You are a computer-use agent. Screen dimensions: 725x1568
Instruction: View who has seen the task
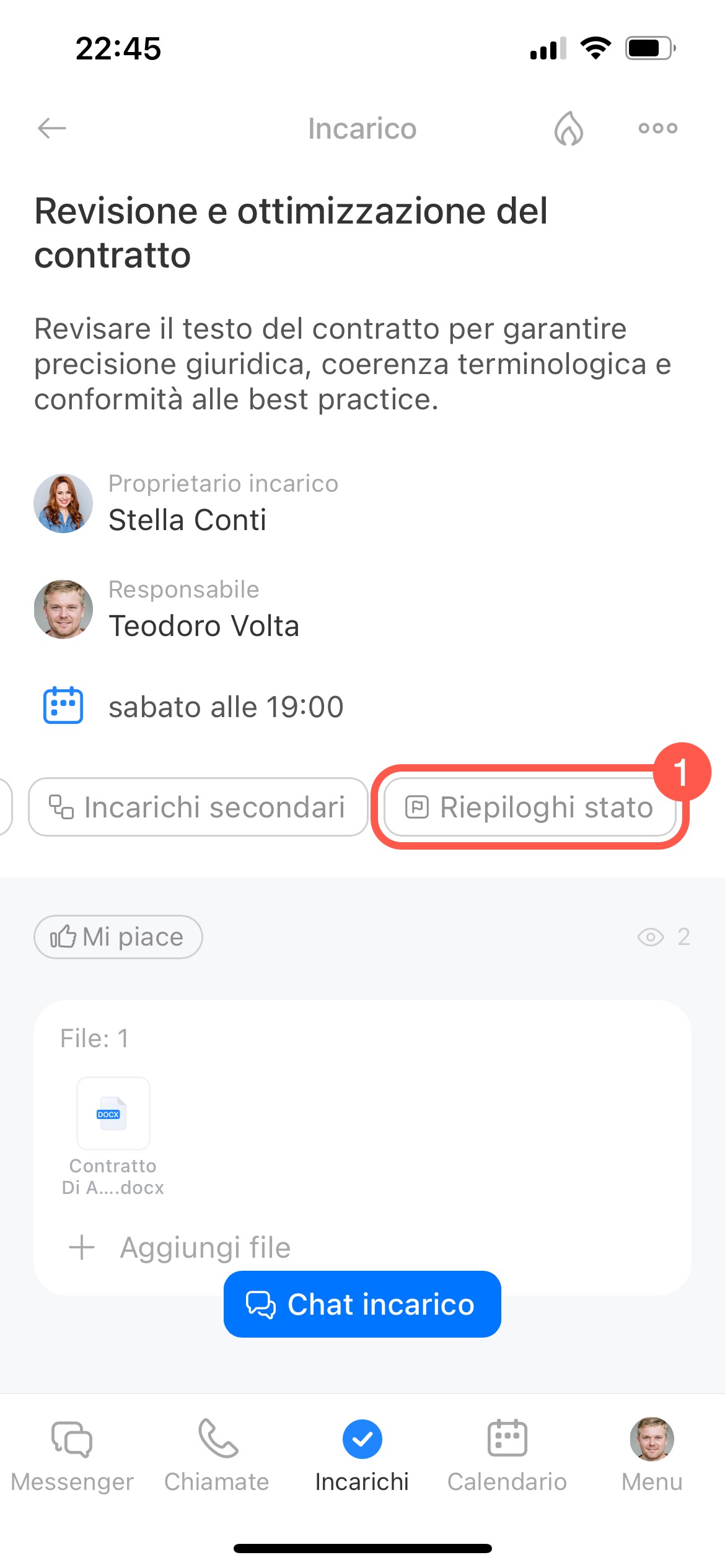pyautogui.click(x=663, y=937)
